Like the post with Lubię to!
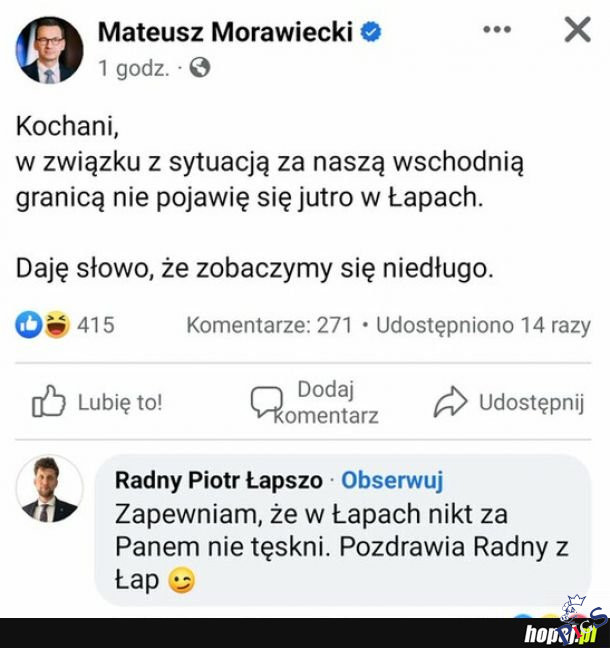The width and height of the screenshot is (610, 648). 97,402
